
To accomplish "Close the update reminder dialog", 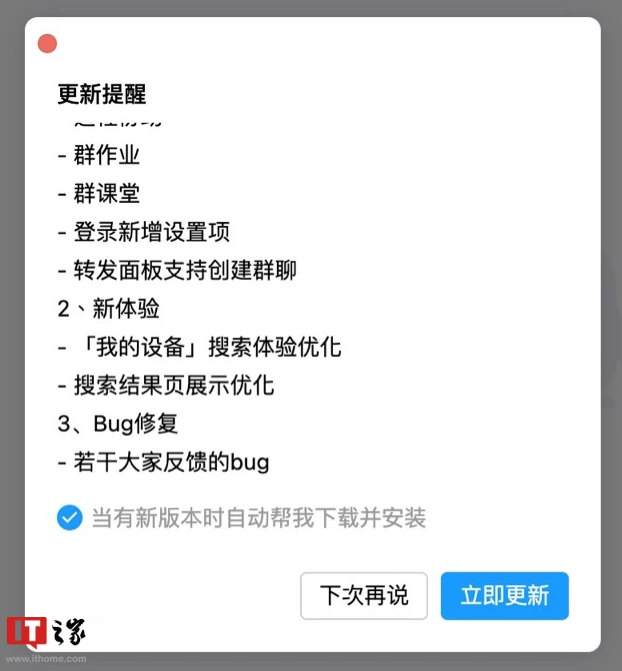I will [47, 44].
